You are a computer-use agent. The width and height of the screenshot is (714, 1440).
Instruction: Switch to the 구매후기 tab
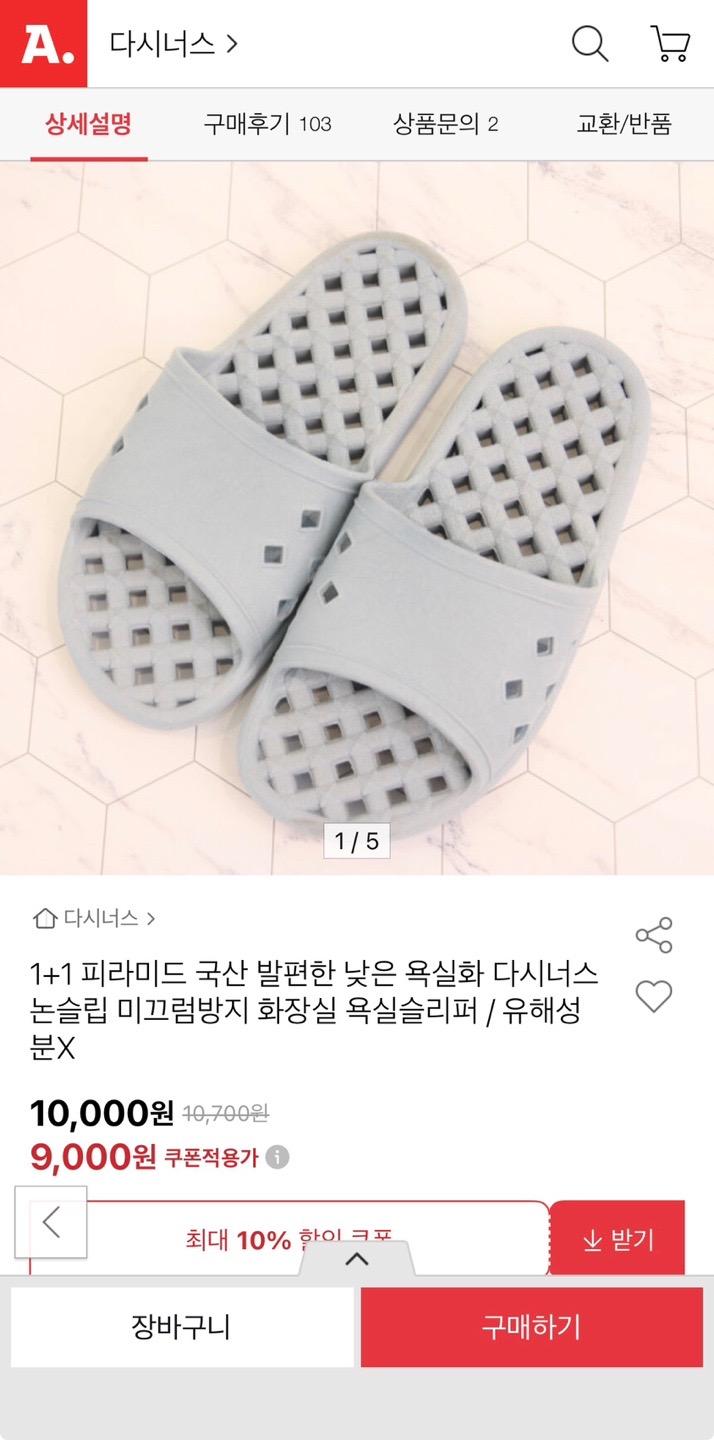coord(267,124)
